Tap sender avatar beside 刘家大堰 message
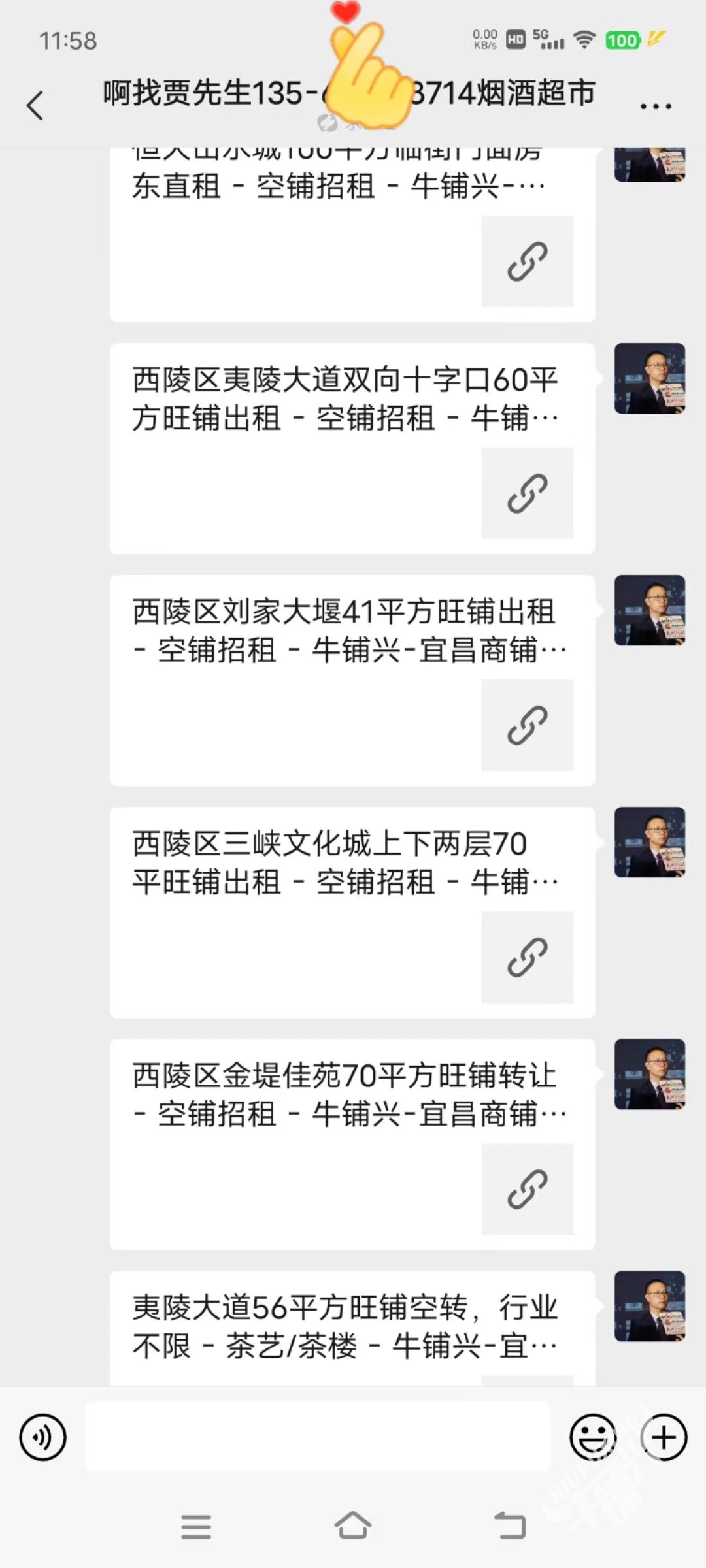706x1568 pixels. (649, 610)
